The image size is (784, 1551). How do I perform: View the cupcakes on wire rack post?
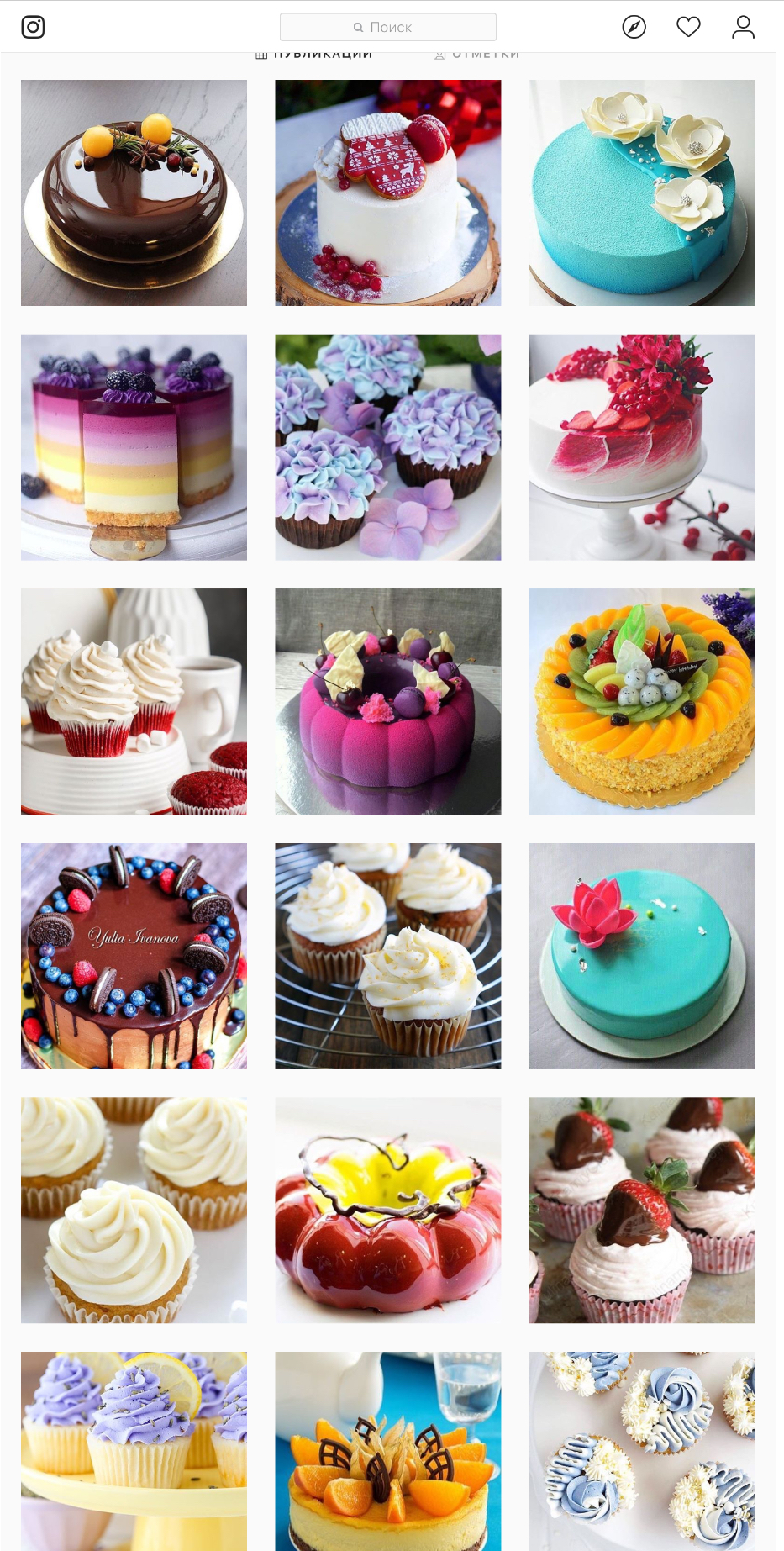click(388, 956)
